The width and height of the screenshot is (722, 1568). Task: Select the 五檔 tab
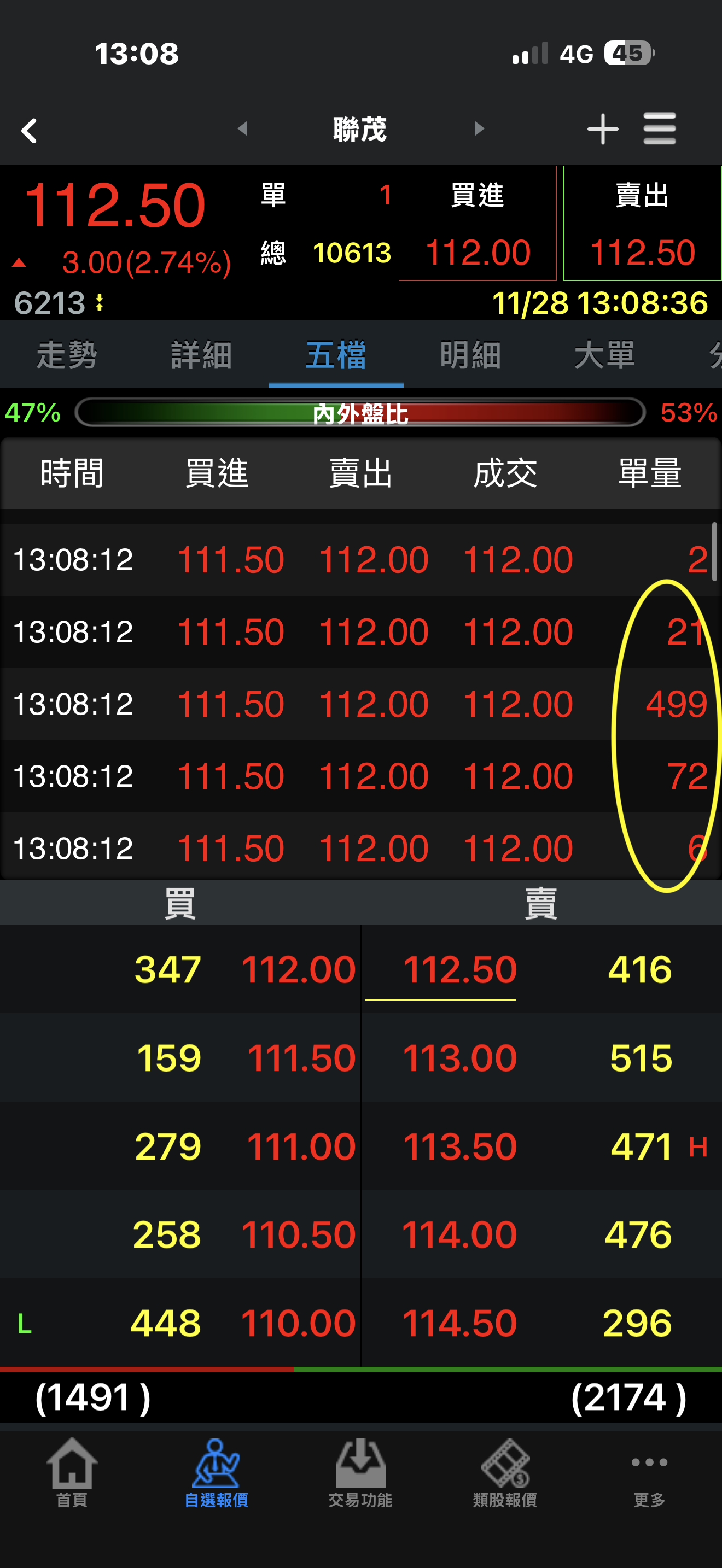[x=336, y=355]
